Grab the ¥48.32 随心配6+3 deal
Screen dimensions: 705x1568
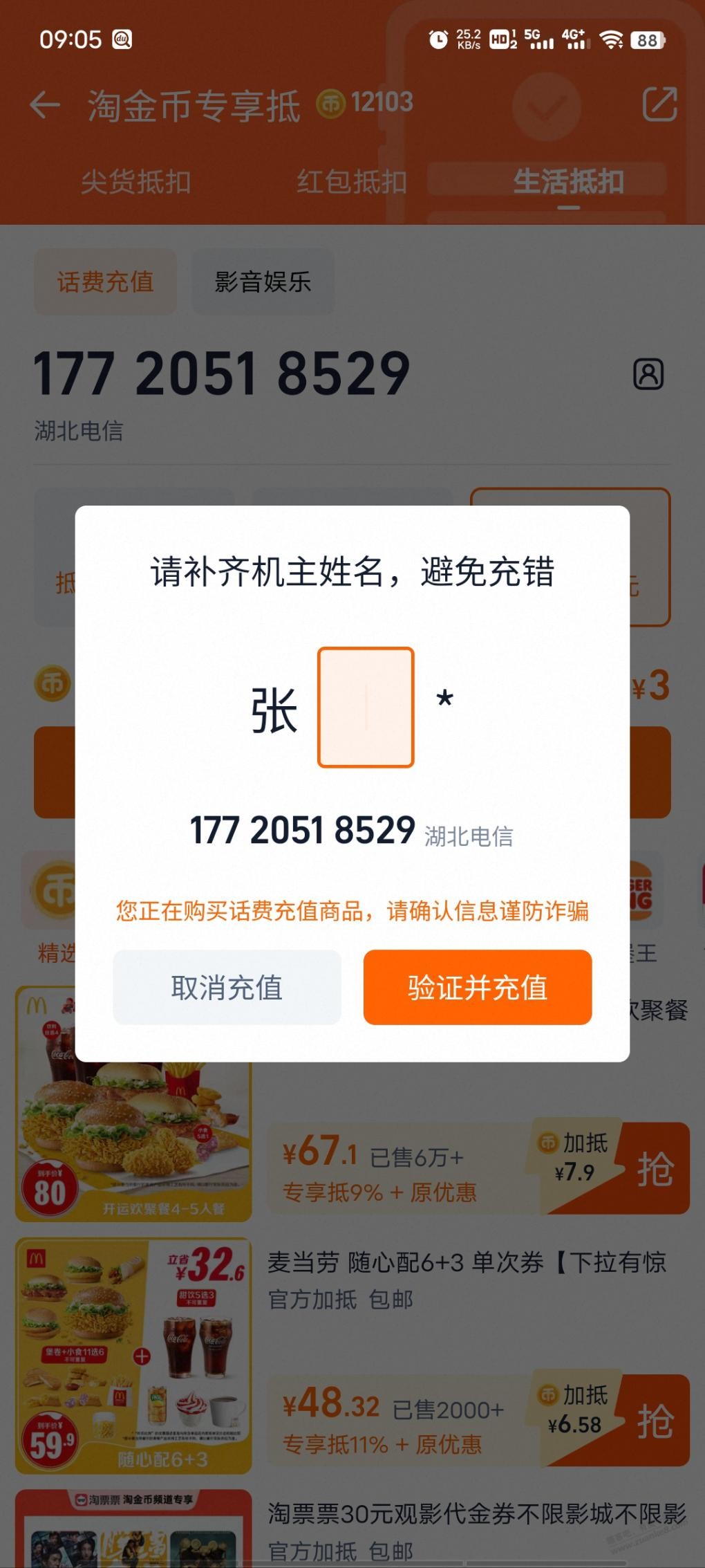pyautogui.click(x=653, y=1421)
